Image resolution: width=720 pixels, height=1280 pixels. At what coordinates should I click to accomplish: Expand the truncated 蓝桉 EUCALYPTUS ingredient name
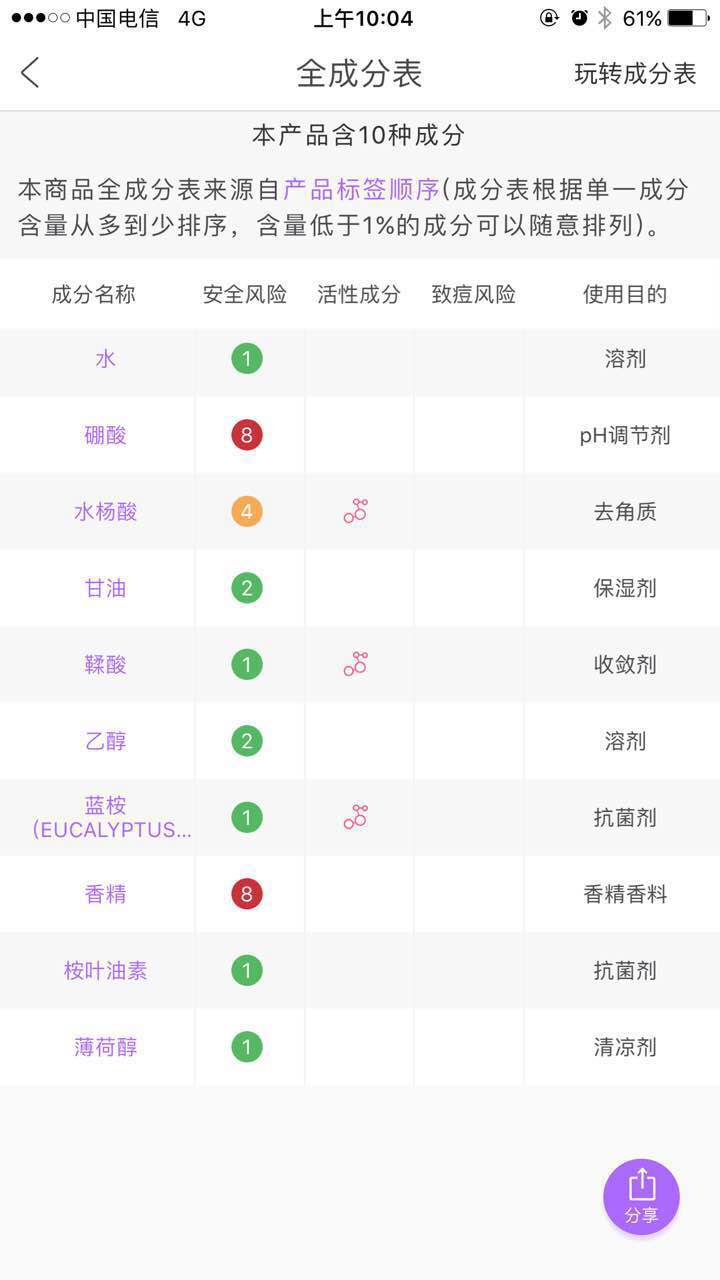coord(106,817)
